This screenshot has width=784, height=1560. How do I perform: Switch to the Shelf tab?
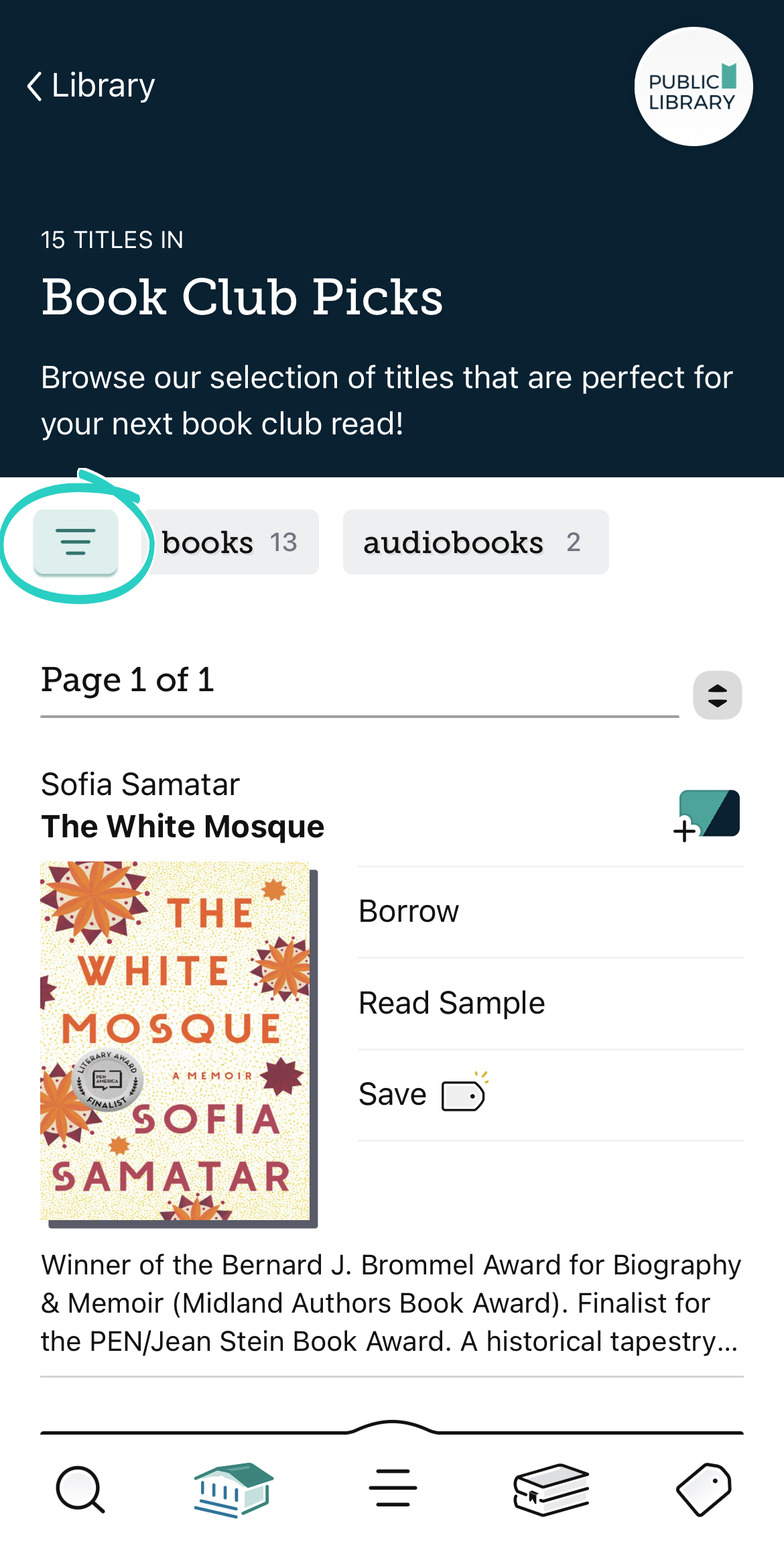click(x=551, y=1489)
